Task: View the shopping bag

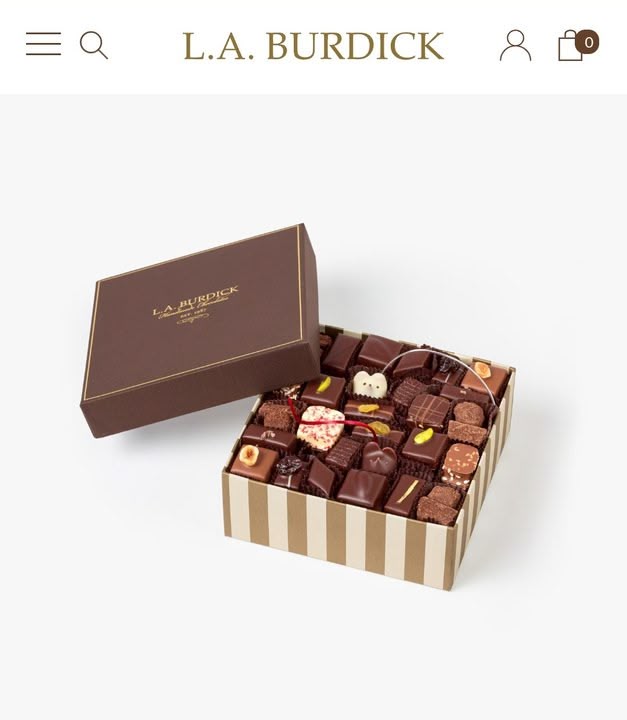Action: coord(573,45)
